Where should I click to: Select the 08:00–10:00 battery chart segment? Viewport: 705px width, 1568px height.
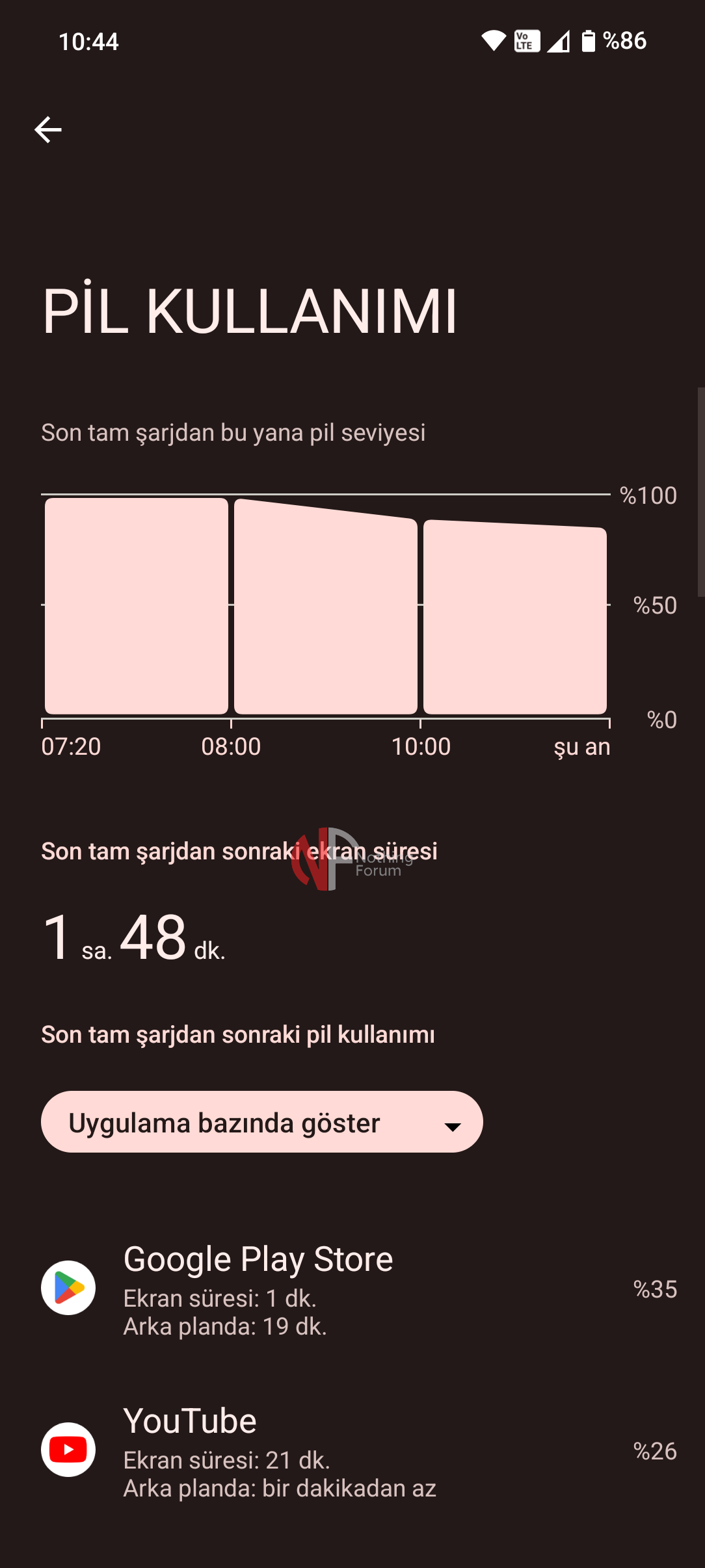325,608
